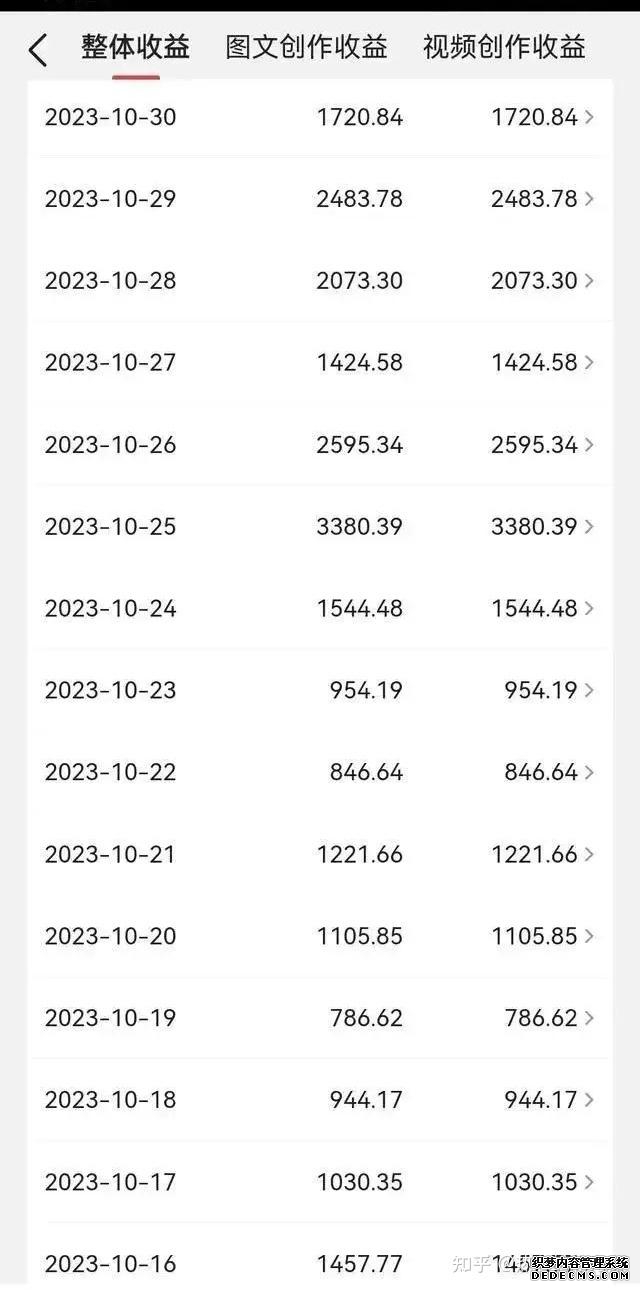
Task: View the 2023-10-20 income row
Action: click(320, 937)
